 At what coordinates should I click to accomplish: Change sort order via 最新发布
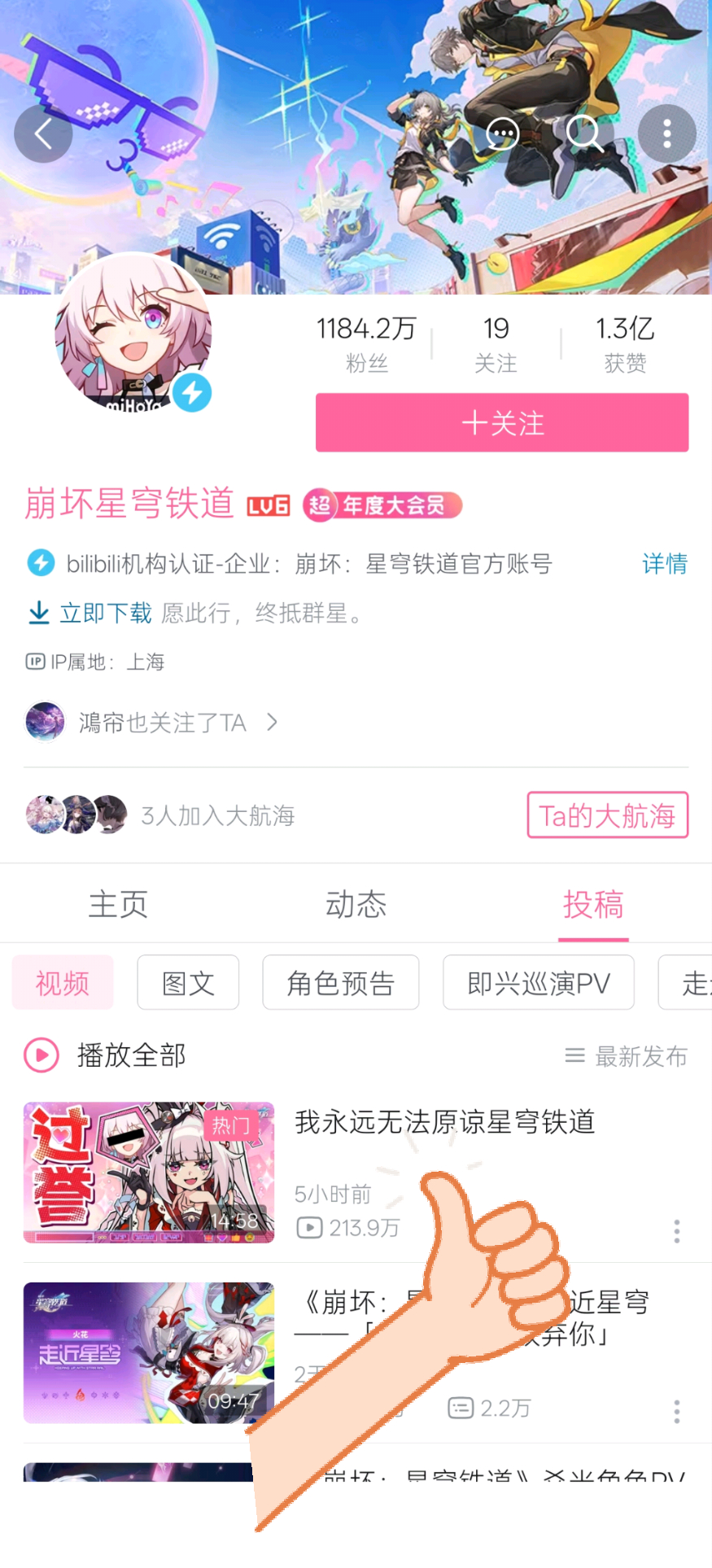[x=627, y=1056]
